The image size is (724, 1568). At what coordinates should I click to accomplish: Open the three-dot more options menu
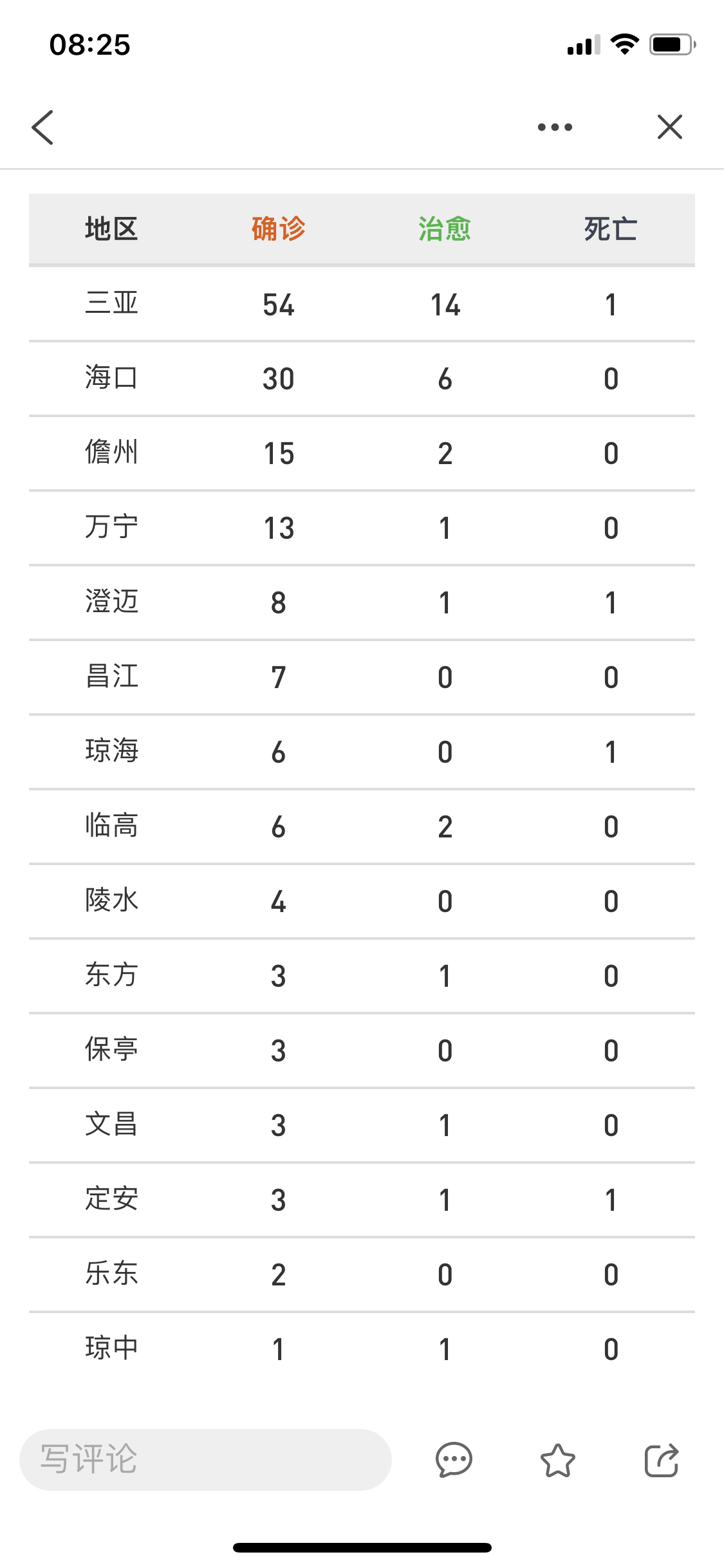tap(555, 127)
